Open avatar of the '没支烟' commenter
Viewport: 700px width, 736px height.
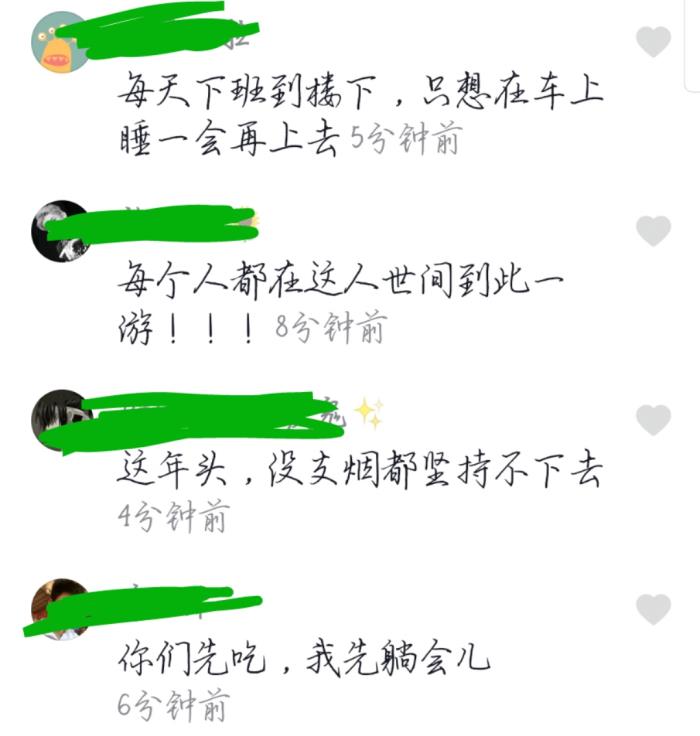[x=60, y=420]
